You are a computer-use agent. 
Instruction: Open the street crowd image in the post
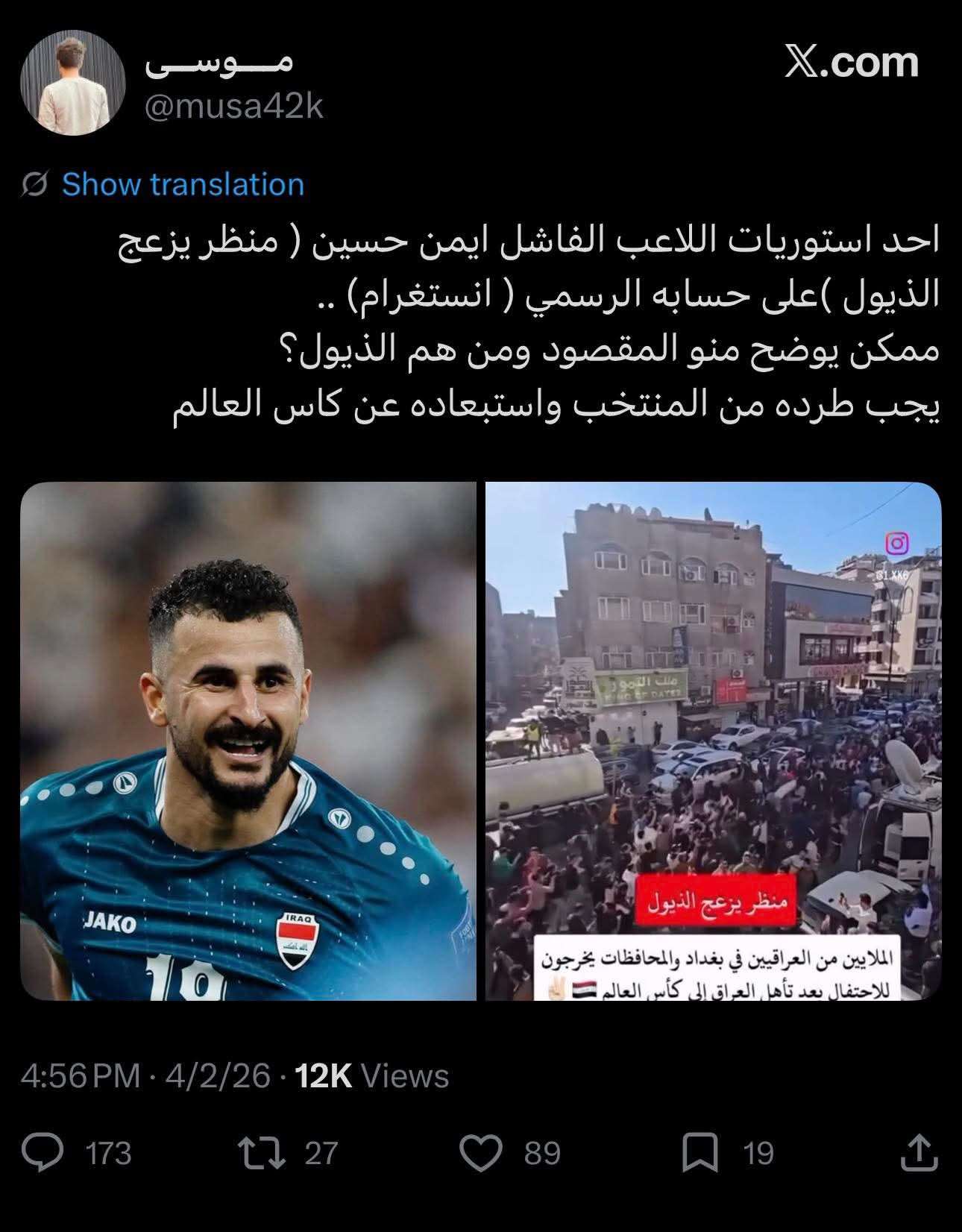point(713,741)
